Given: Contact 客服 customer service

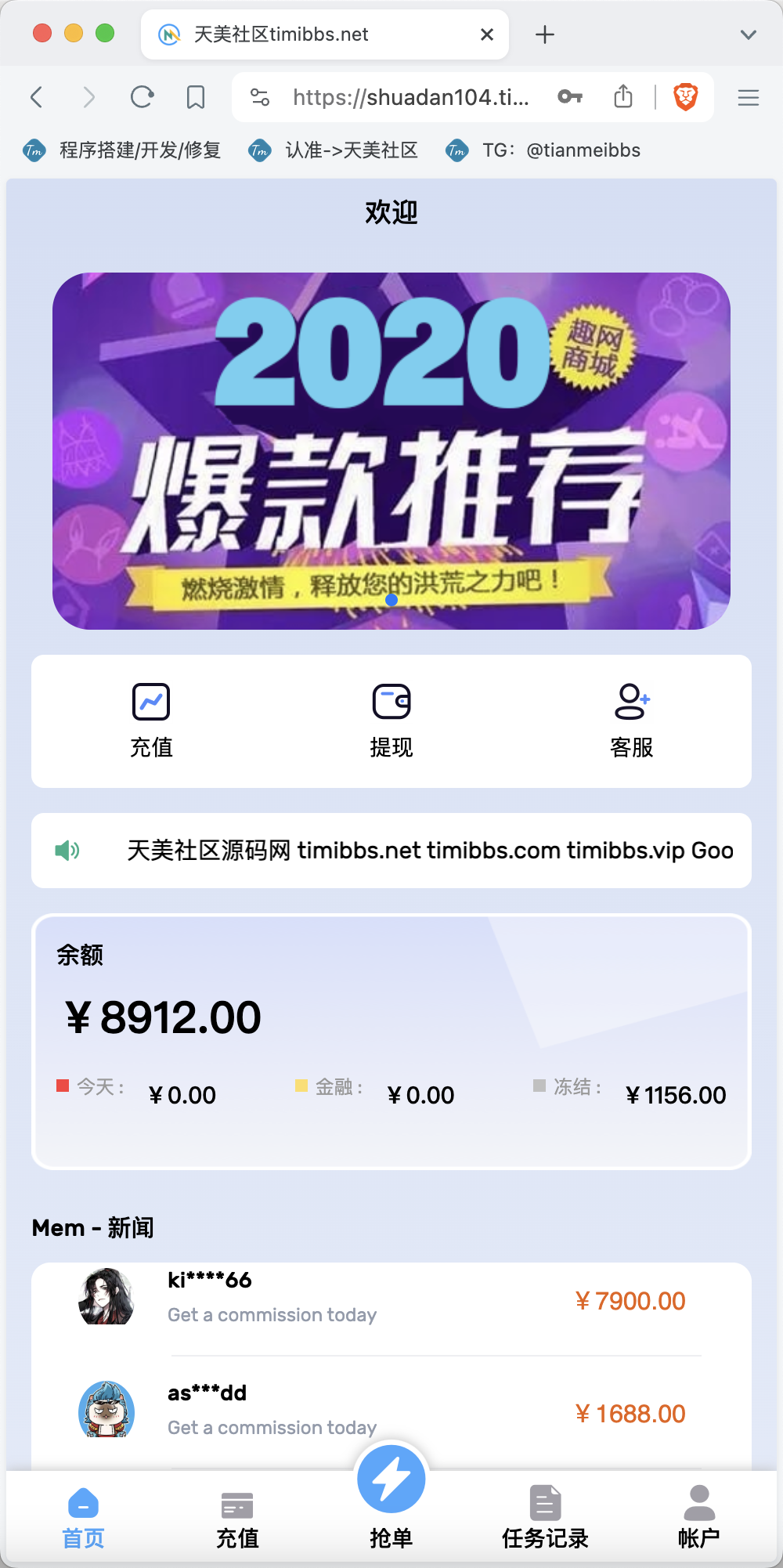Looking at the screenshot, I should [631, 720].
